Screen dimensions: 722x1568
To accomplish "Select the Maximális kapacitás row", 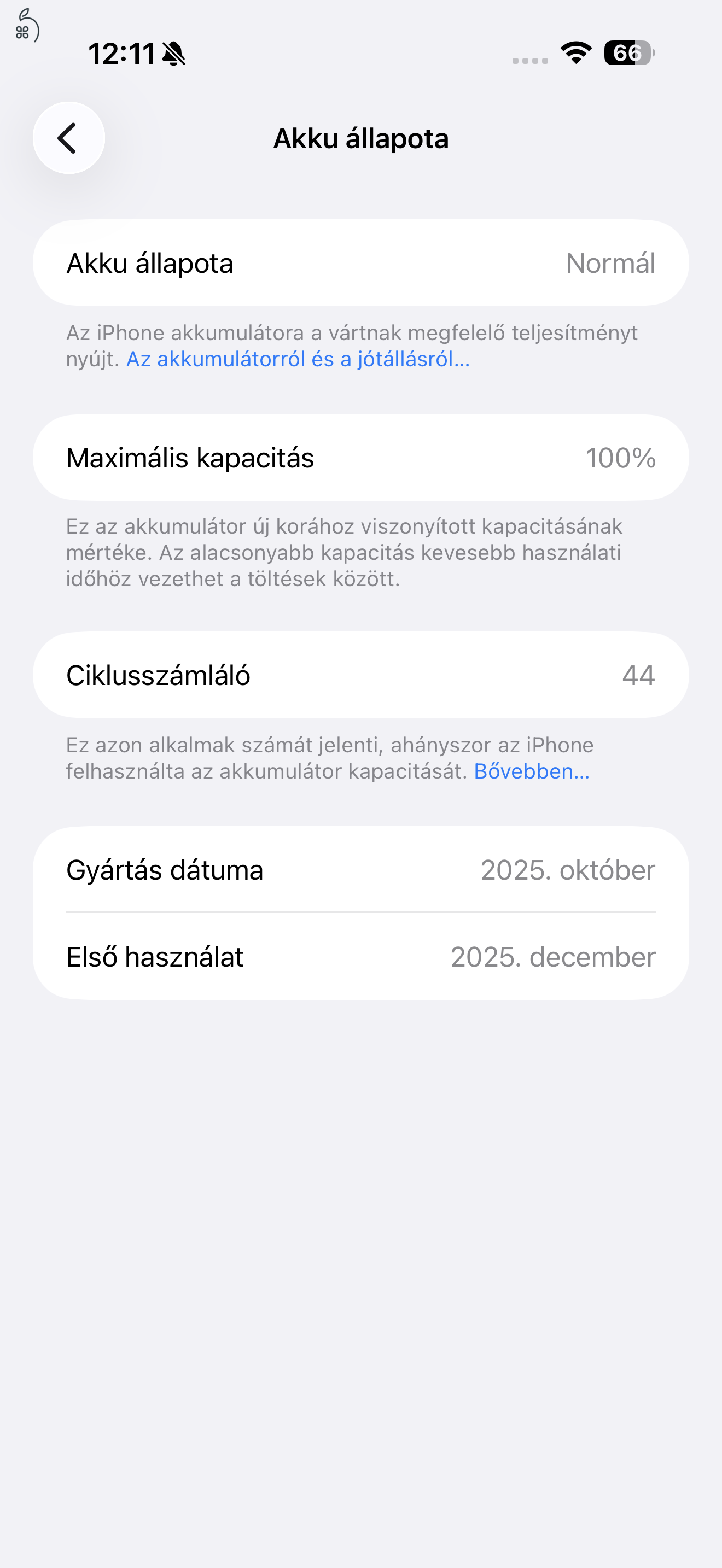I will click(360, 457).
